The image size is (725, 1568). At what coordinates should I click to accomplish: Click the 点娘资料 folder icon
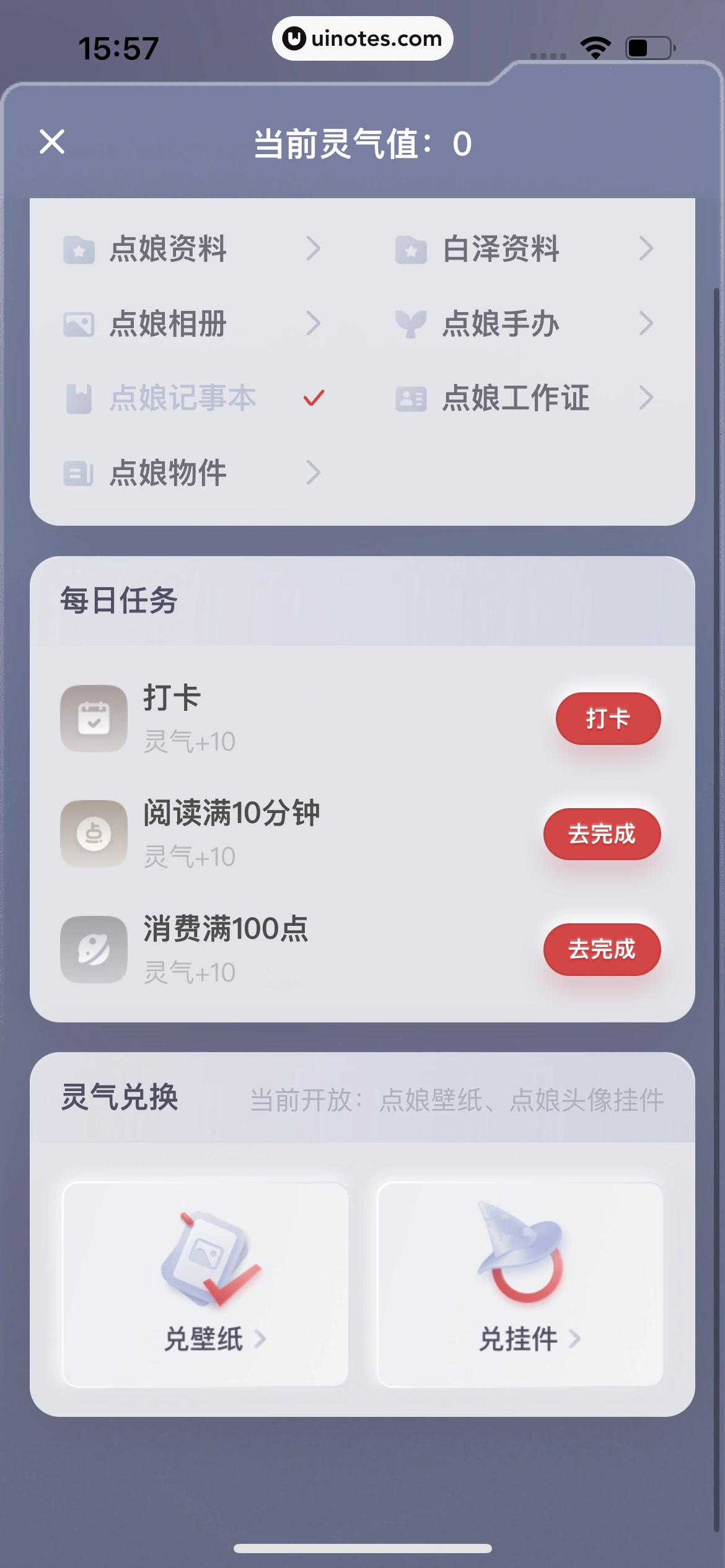click(78, 250)
